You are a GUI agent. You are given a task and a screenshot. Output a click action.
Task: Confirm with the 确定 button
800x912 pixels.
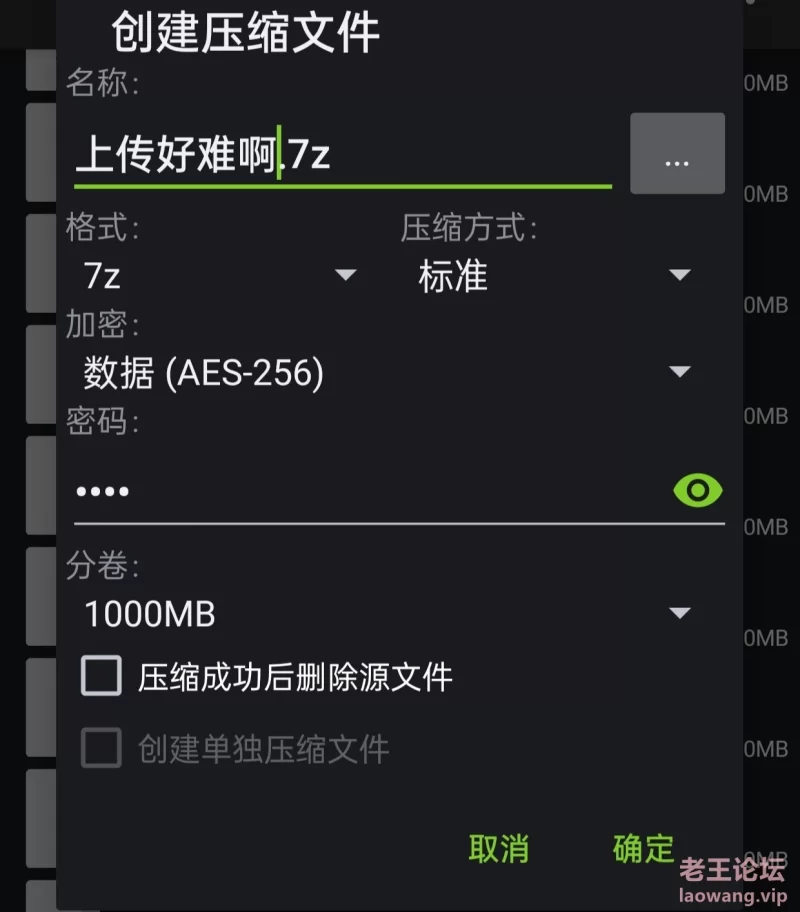pos(644,848)
